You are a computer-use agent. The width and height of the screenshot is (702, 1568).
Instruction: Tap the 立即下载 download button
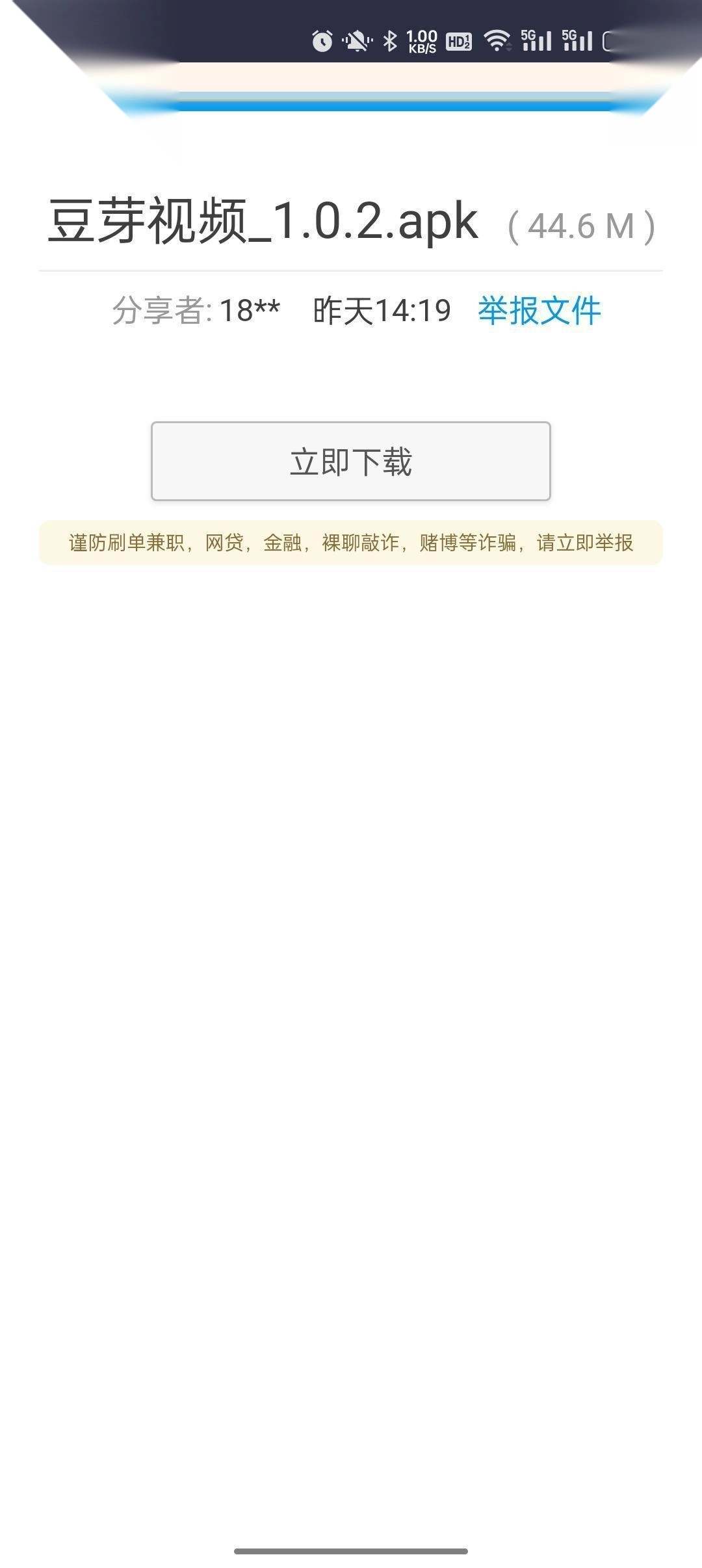point(351,462)
